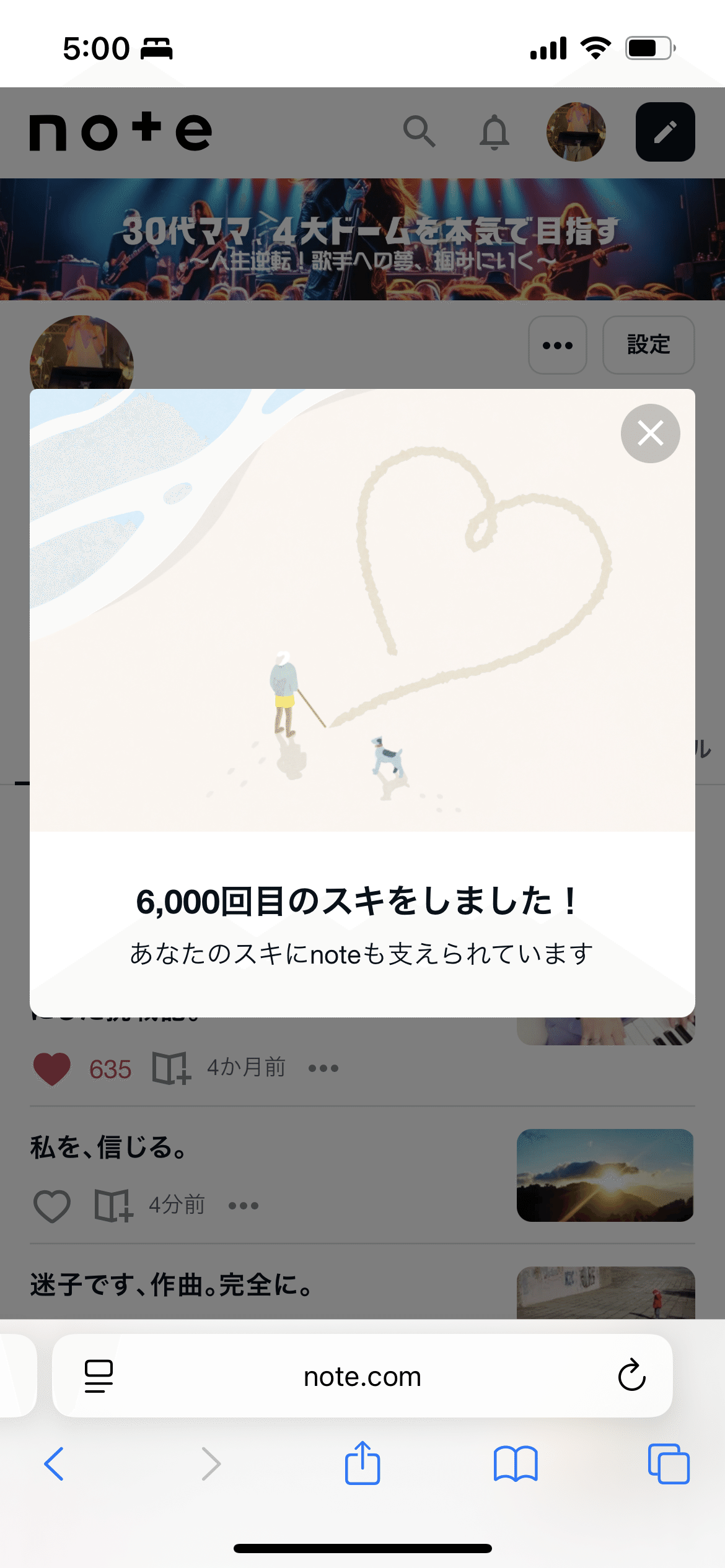Image resolution: width=725 pixels, height=1568 pixels.
Task: Dismiss the 6,000回目のスキ celebration popup
Action: (650, 433)
